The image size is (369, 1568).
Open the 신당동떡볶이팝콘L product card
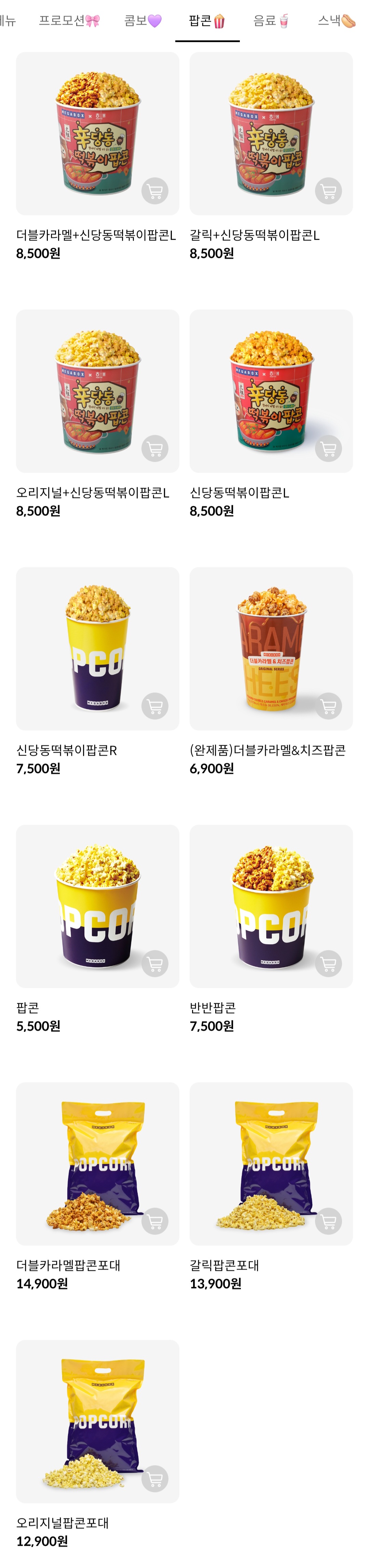point(270,391)
